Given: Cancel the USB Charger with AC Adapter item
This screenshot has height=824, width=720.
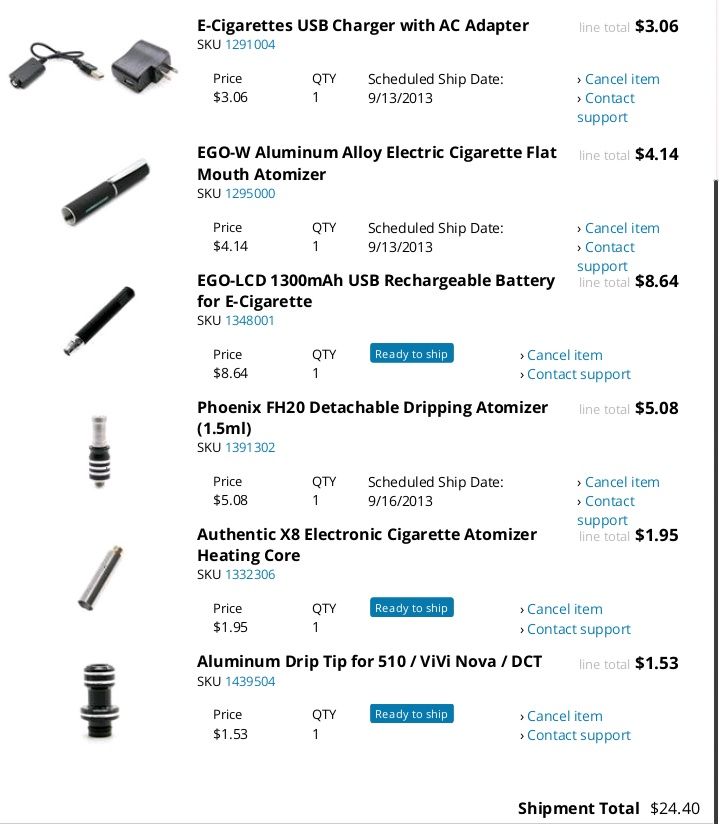Looking at the screenshot, I should 622,79.
